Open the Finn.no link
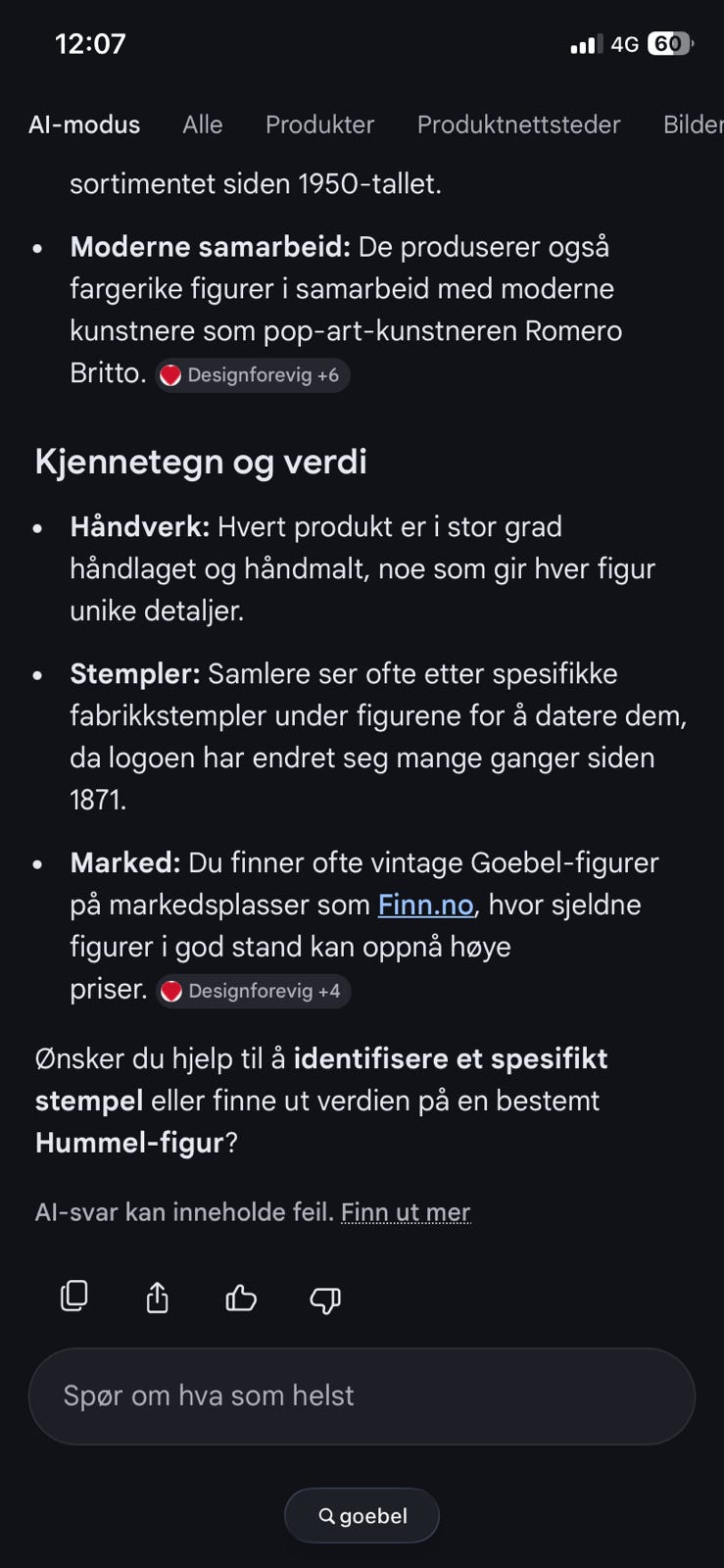 [424, 905]
